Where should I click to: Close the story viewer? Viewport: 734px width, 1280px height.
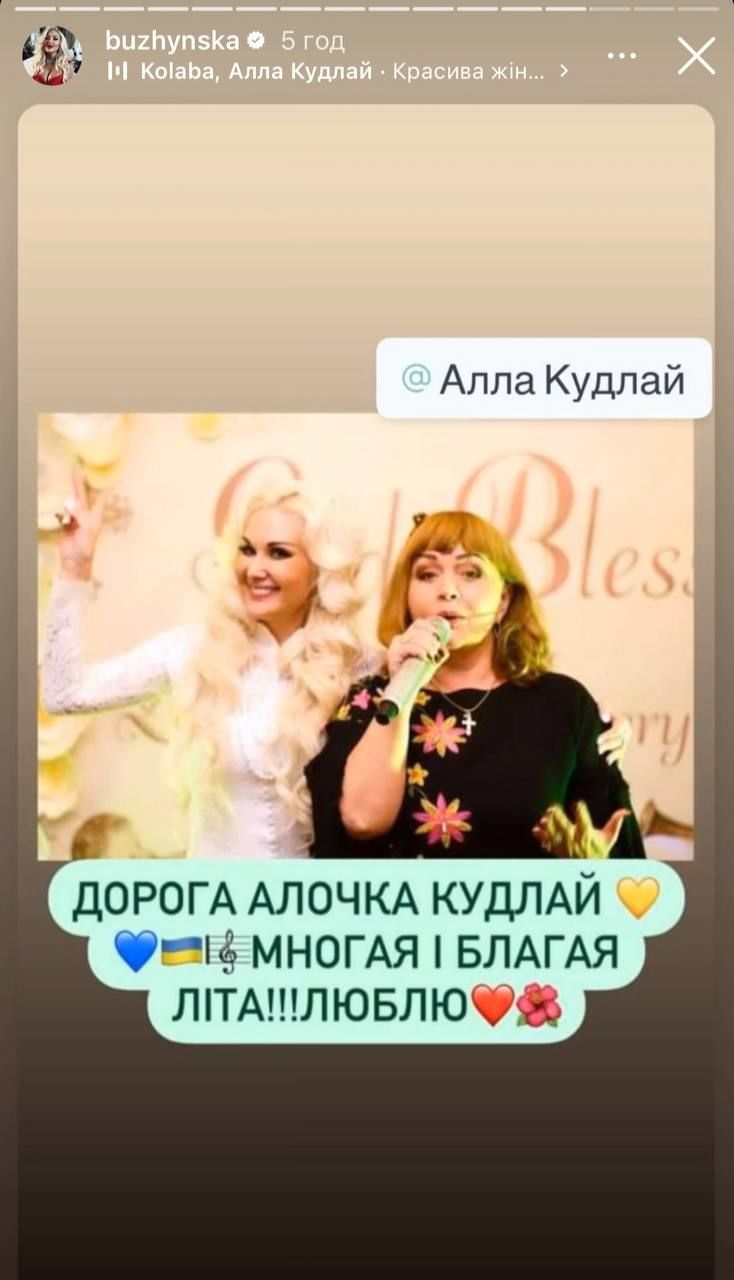coord(696,56)
